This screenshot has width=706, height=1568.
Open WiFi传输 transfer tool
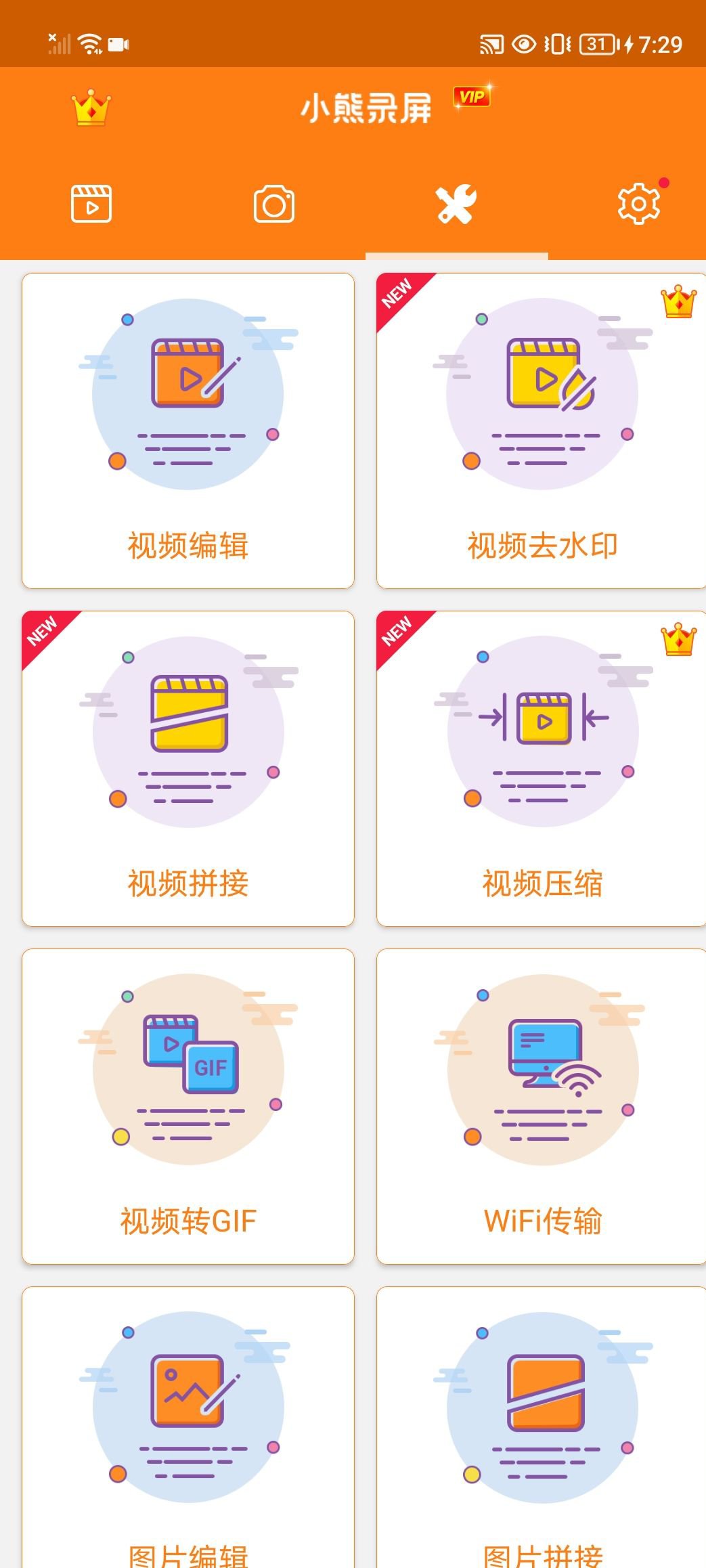pyautogui.click(x=542, y=1106)
